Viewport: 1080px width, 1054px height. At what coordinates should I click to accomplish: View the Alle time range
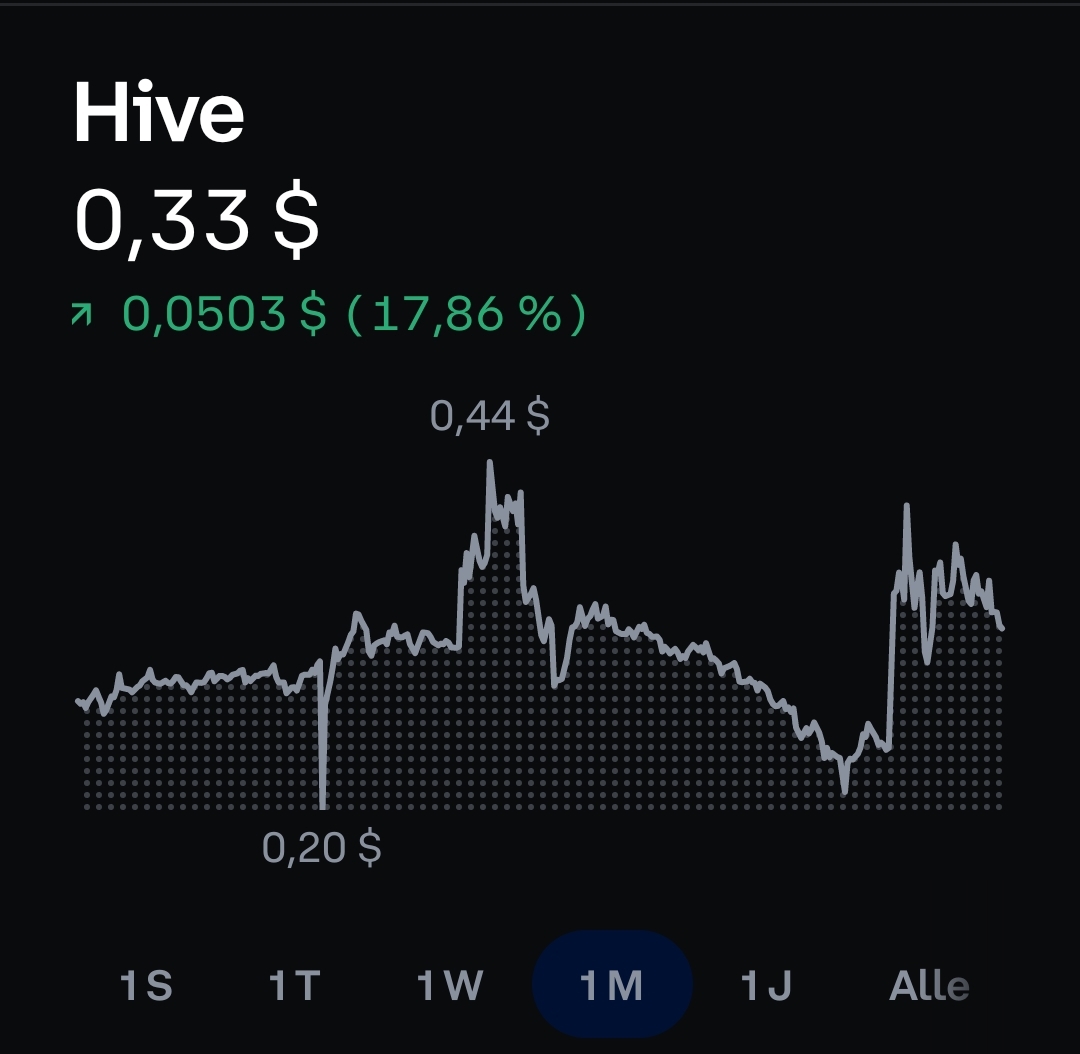(x=929, y=986)
